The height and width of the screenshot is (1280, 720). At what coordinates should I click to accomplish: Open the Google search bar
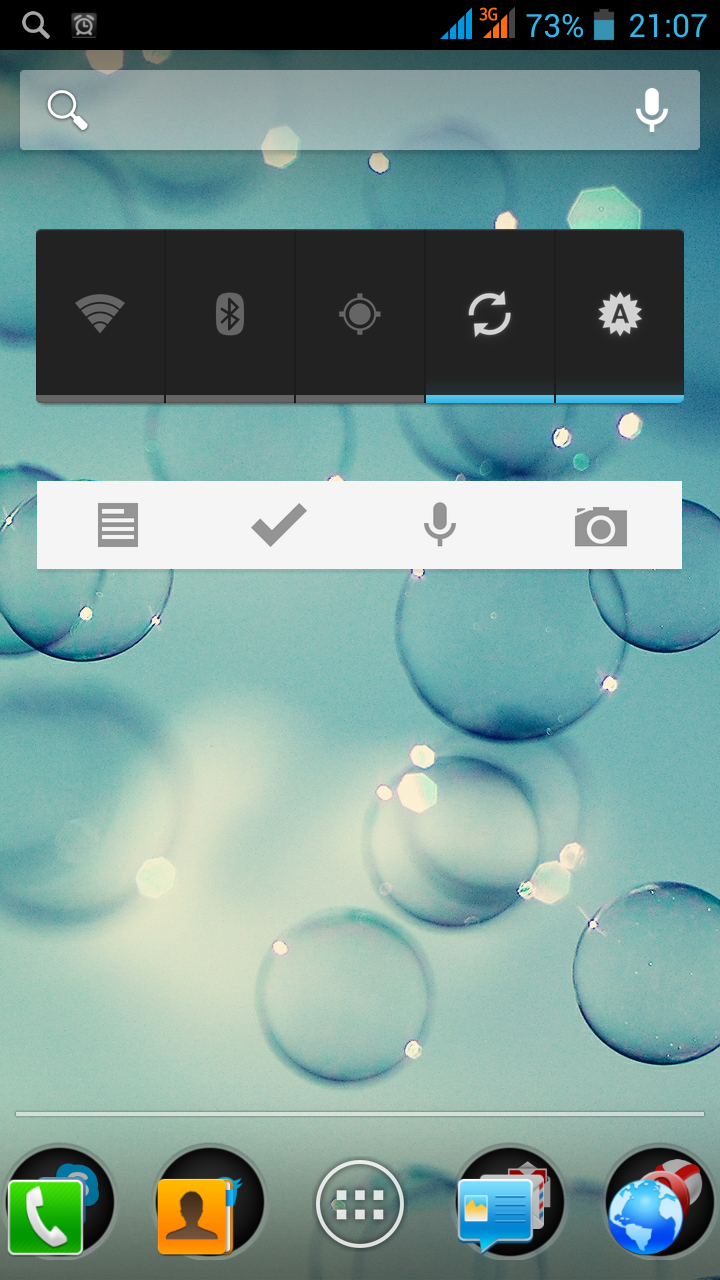pyautogui.click(x=330, y=110)
